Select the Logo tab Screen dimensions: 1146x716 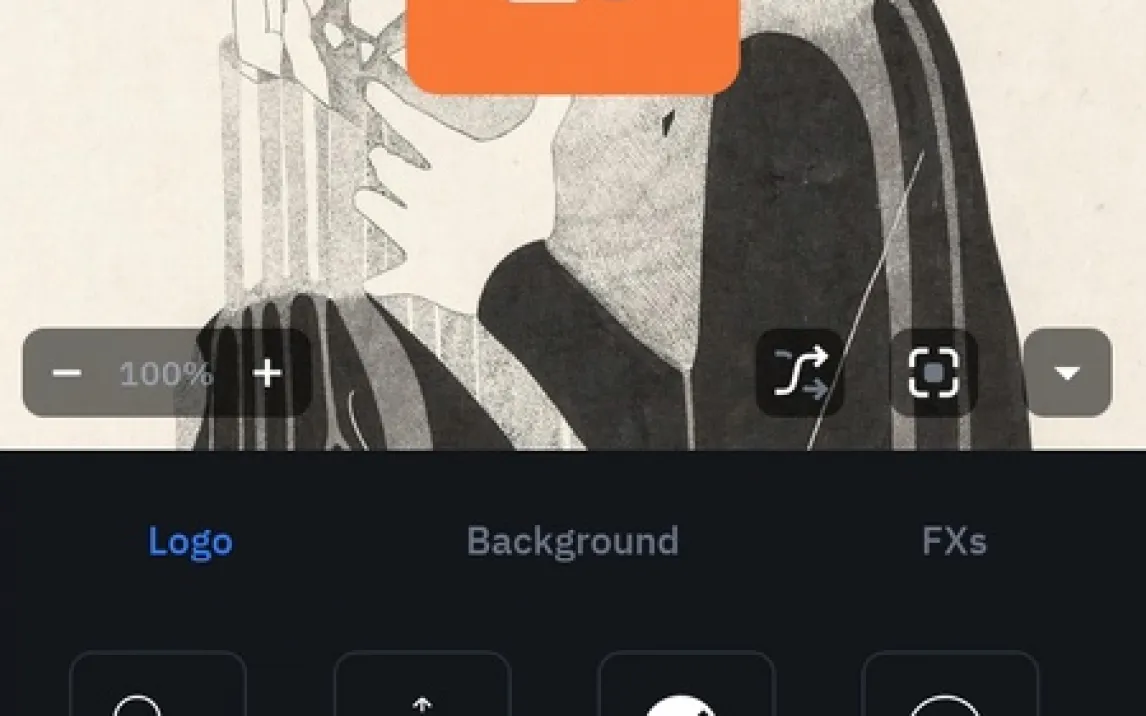coord(190,541)
